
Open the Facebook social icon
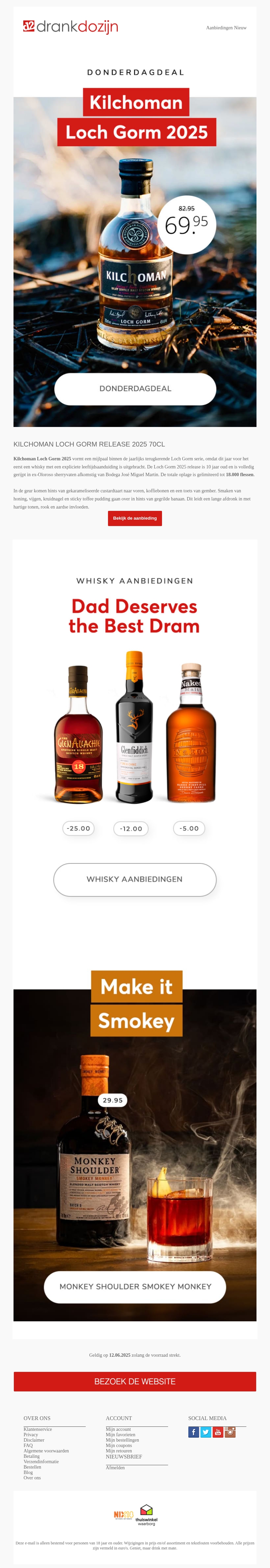(x=194, y=1432)
